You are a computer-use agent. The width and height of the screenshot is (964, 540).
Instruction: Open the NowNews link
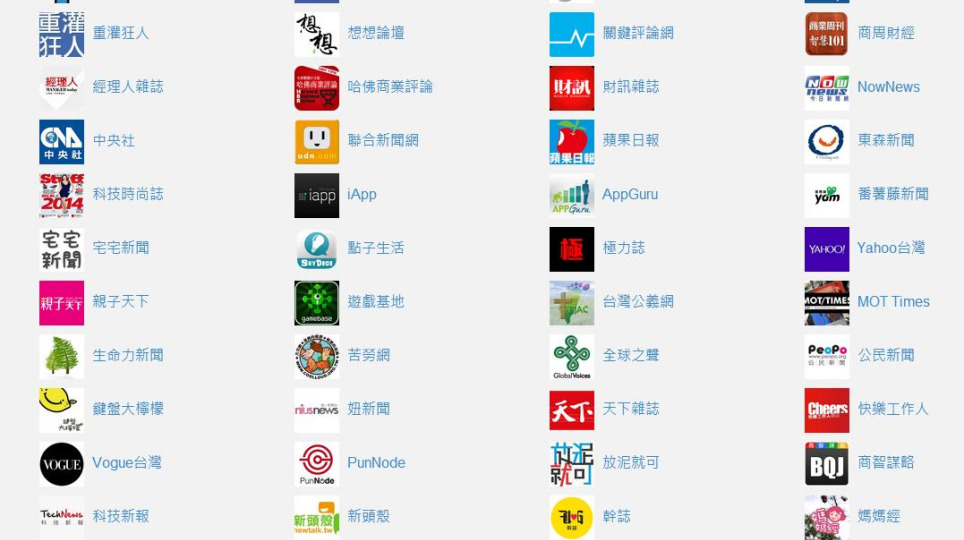tap(887, 87)
